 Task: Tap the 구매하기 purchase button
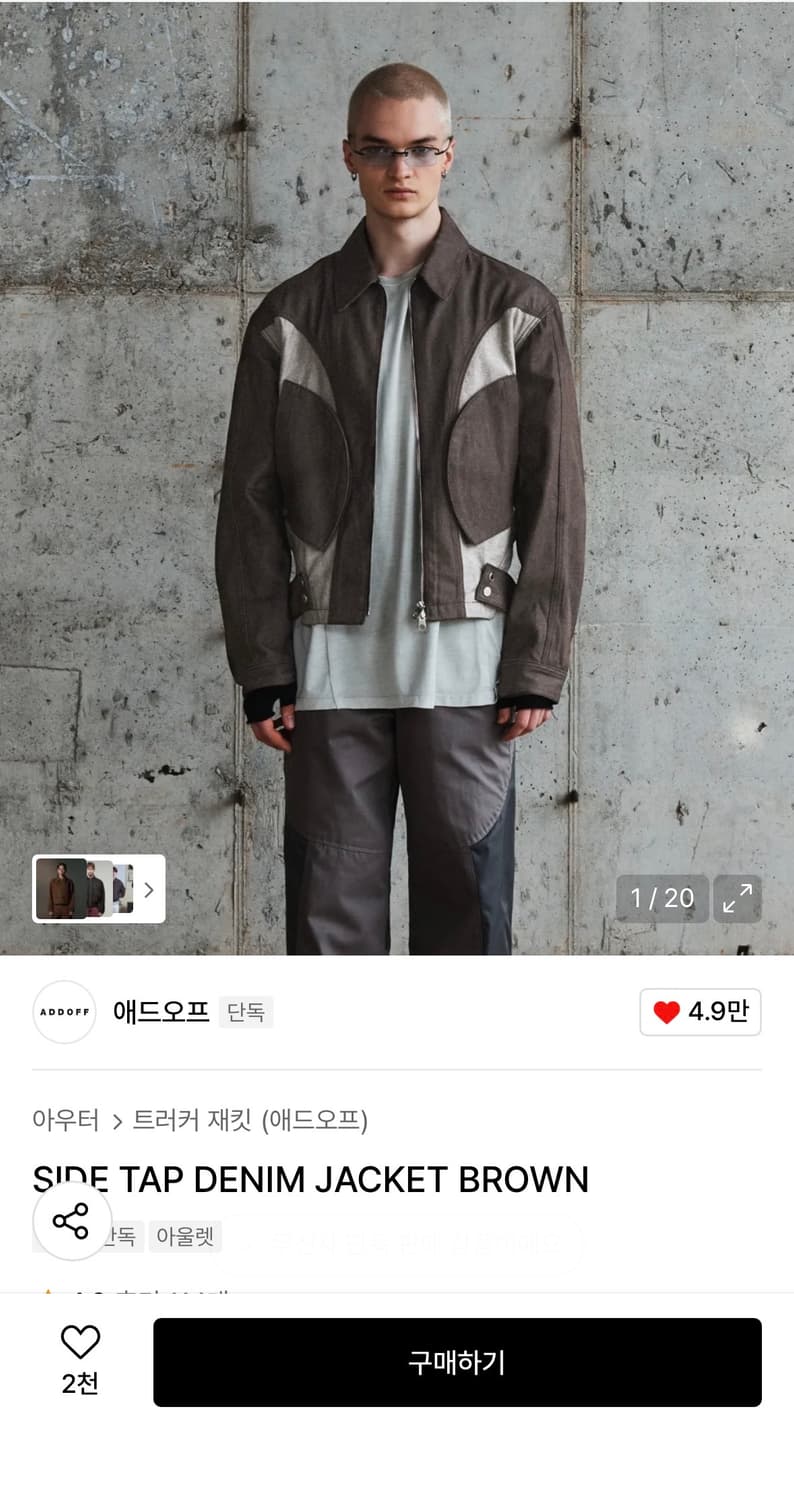coord(458,1362)
